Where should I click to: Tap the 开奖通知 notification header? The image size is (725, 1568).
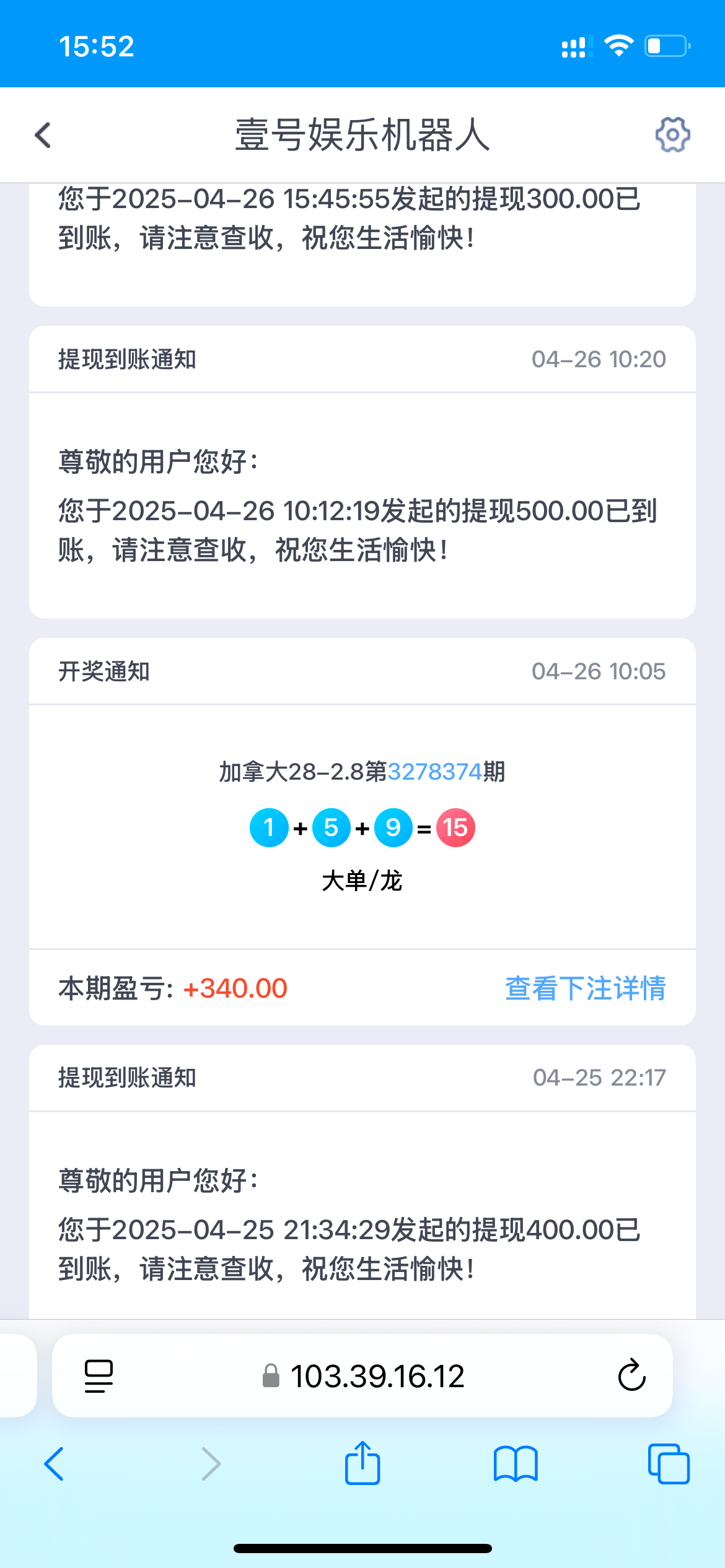pos(105,671)
